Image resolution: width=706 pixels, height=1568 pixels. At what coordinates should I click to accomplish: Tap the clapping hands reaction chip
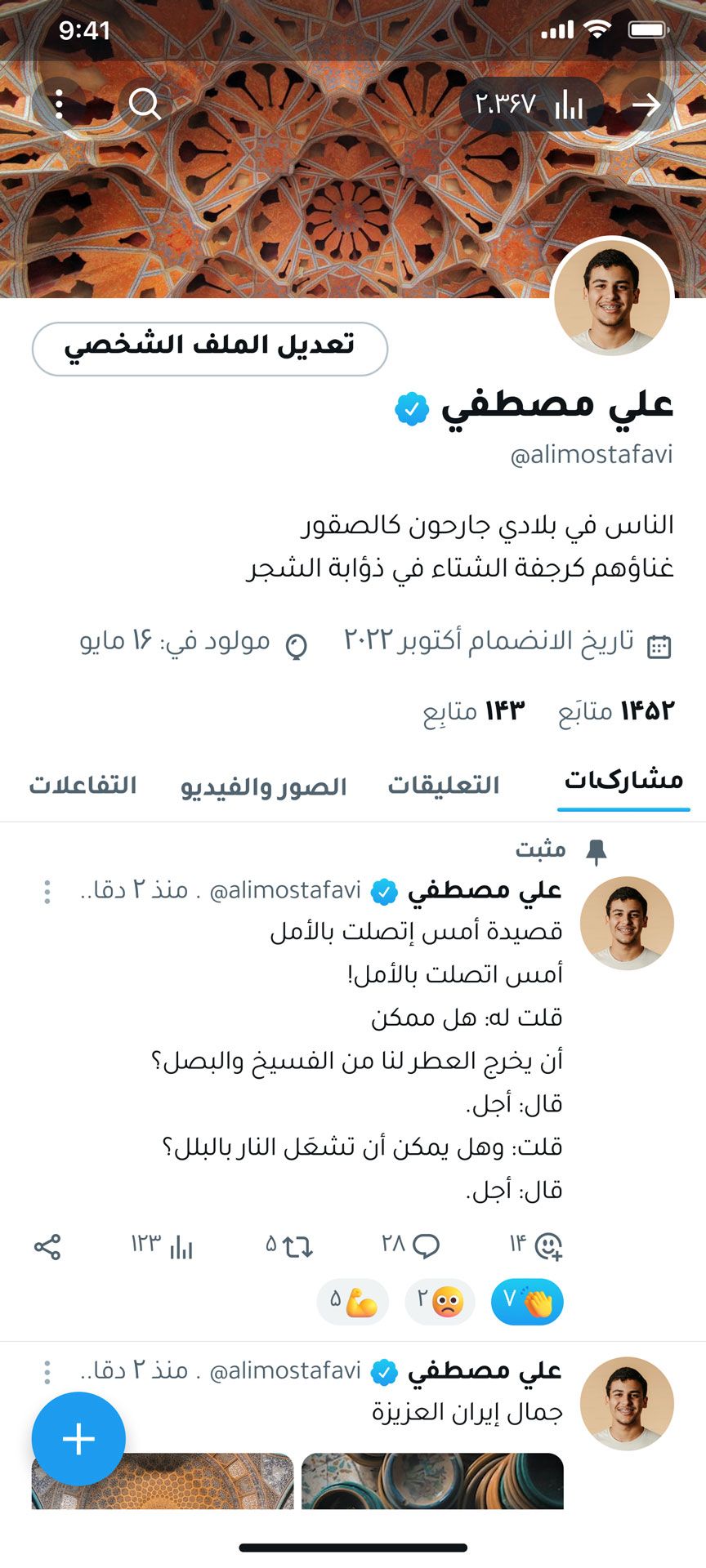[527, 1301]
